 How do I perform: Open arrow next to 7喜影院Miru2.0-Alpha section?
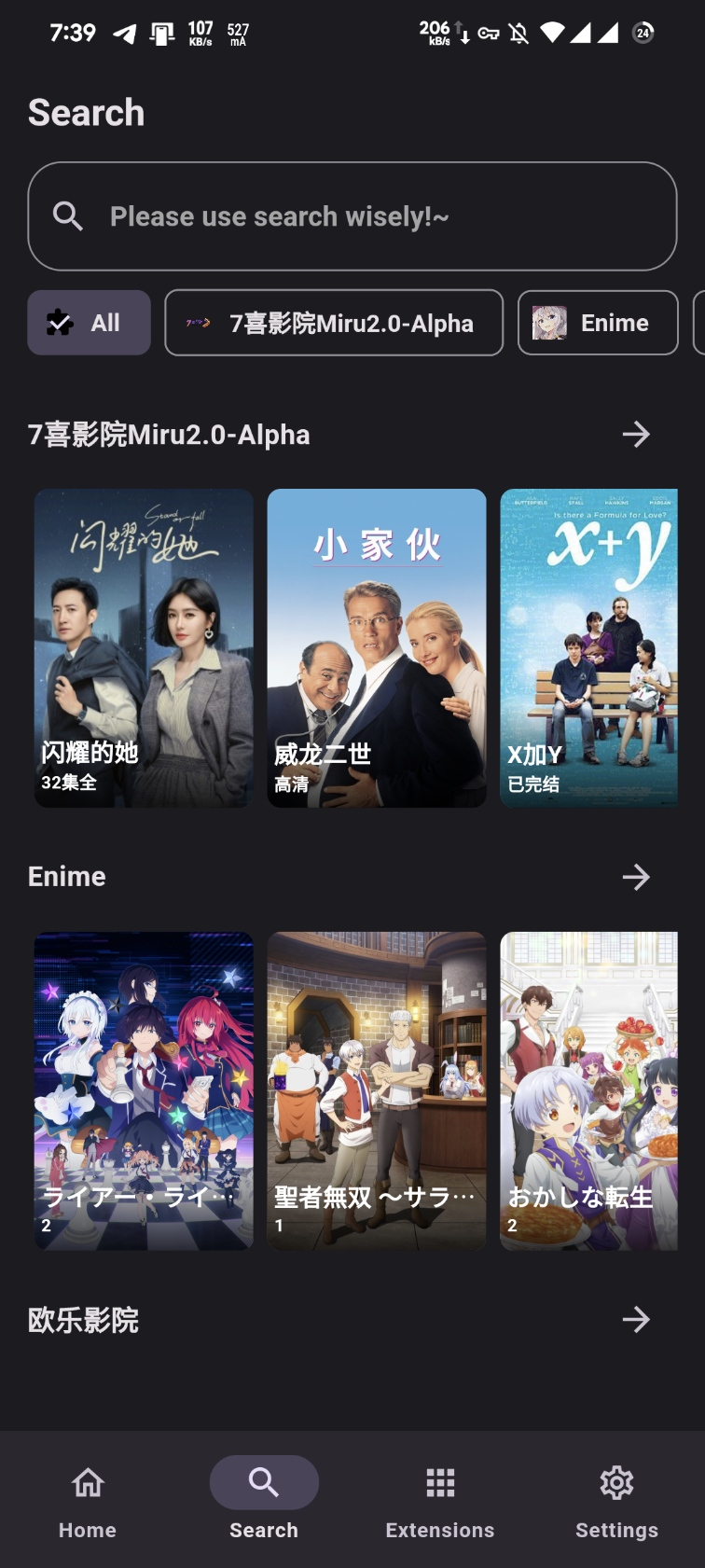click(x=636, y=435)
